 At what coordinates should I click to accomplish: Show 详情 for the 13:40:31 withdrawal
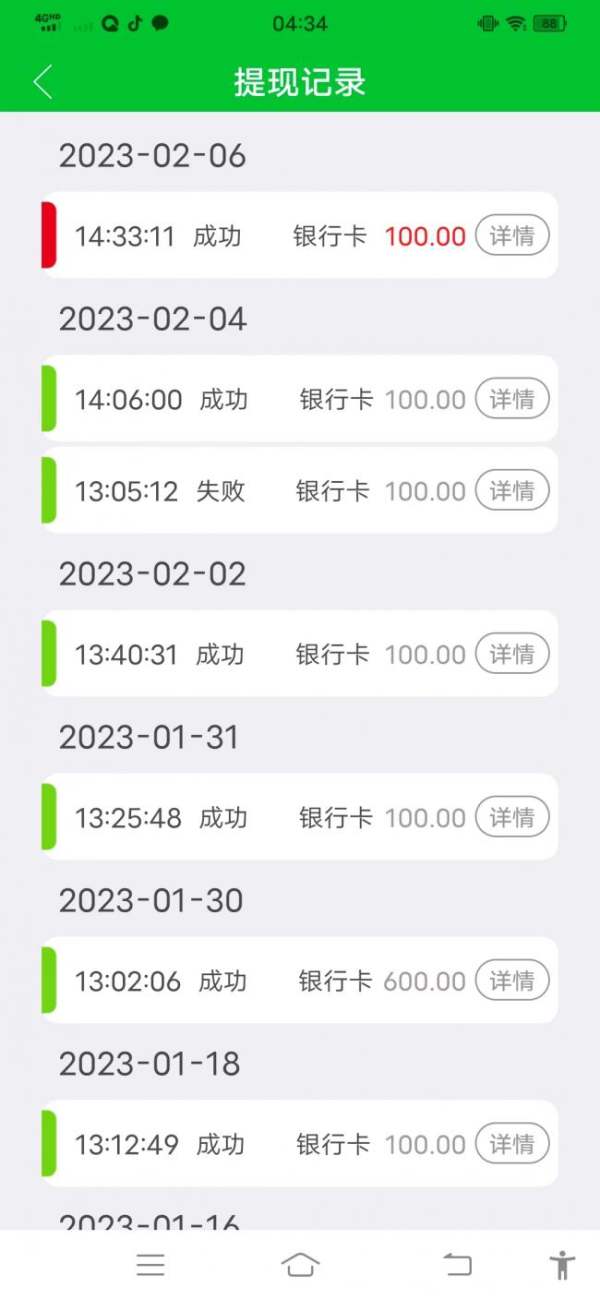coord(512,654)
